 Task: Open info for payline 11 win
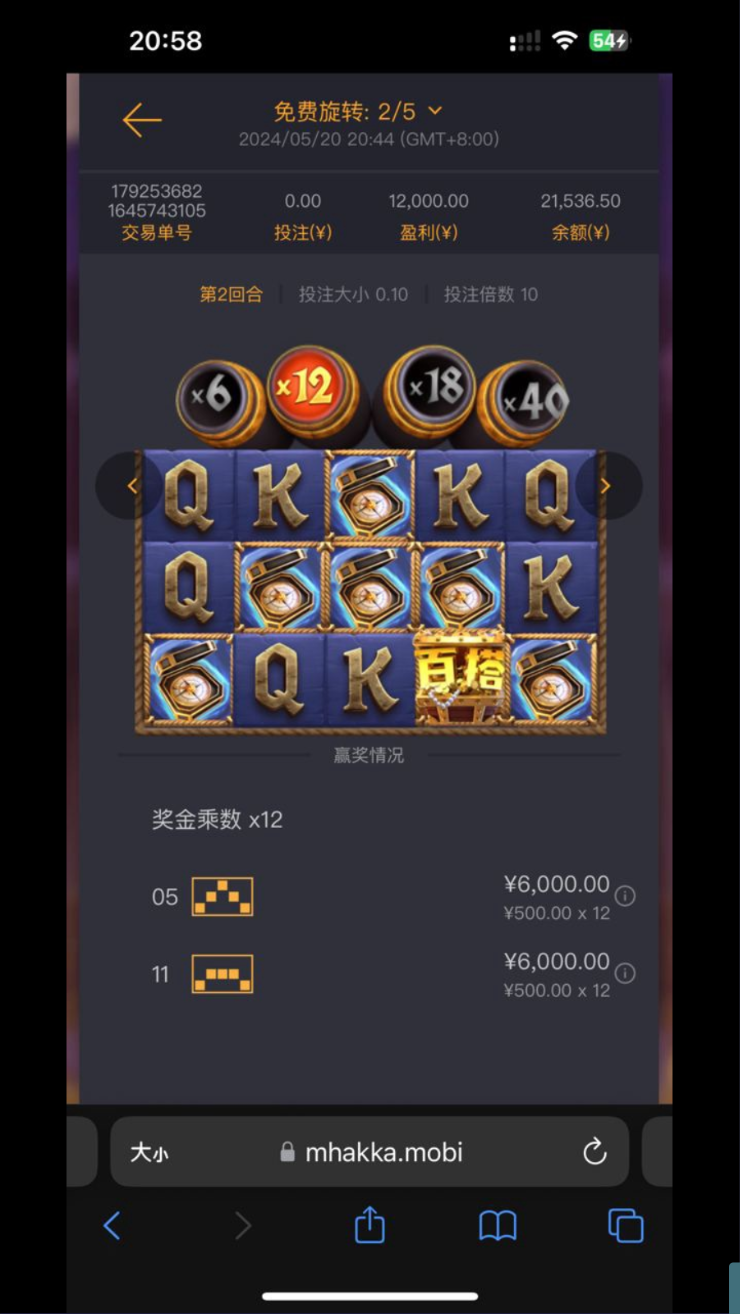625,973
